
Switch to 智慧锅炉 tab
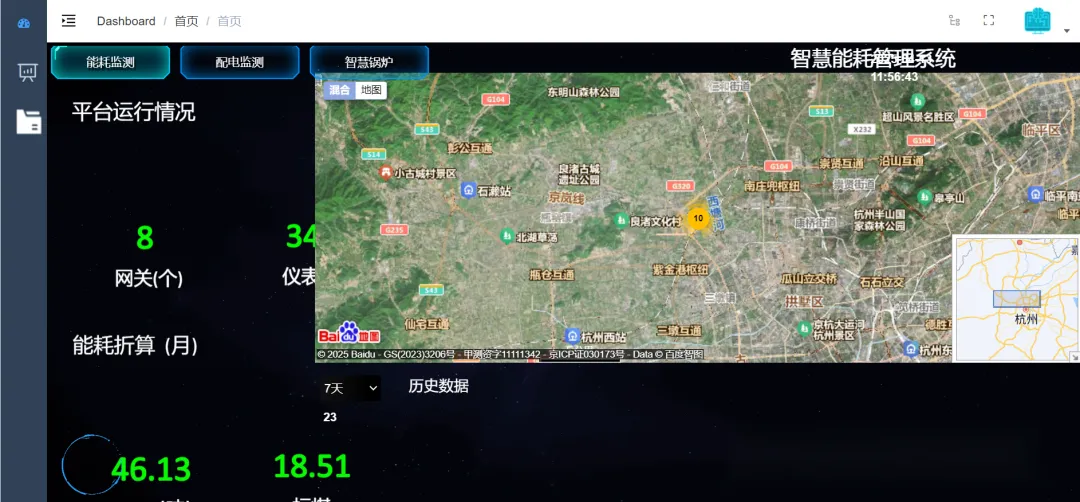pyautogui.click(x=369, y=62)
